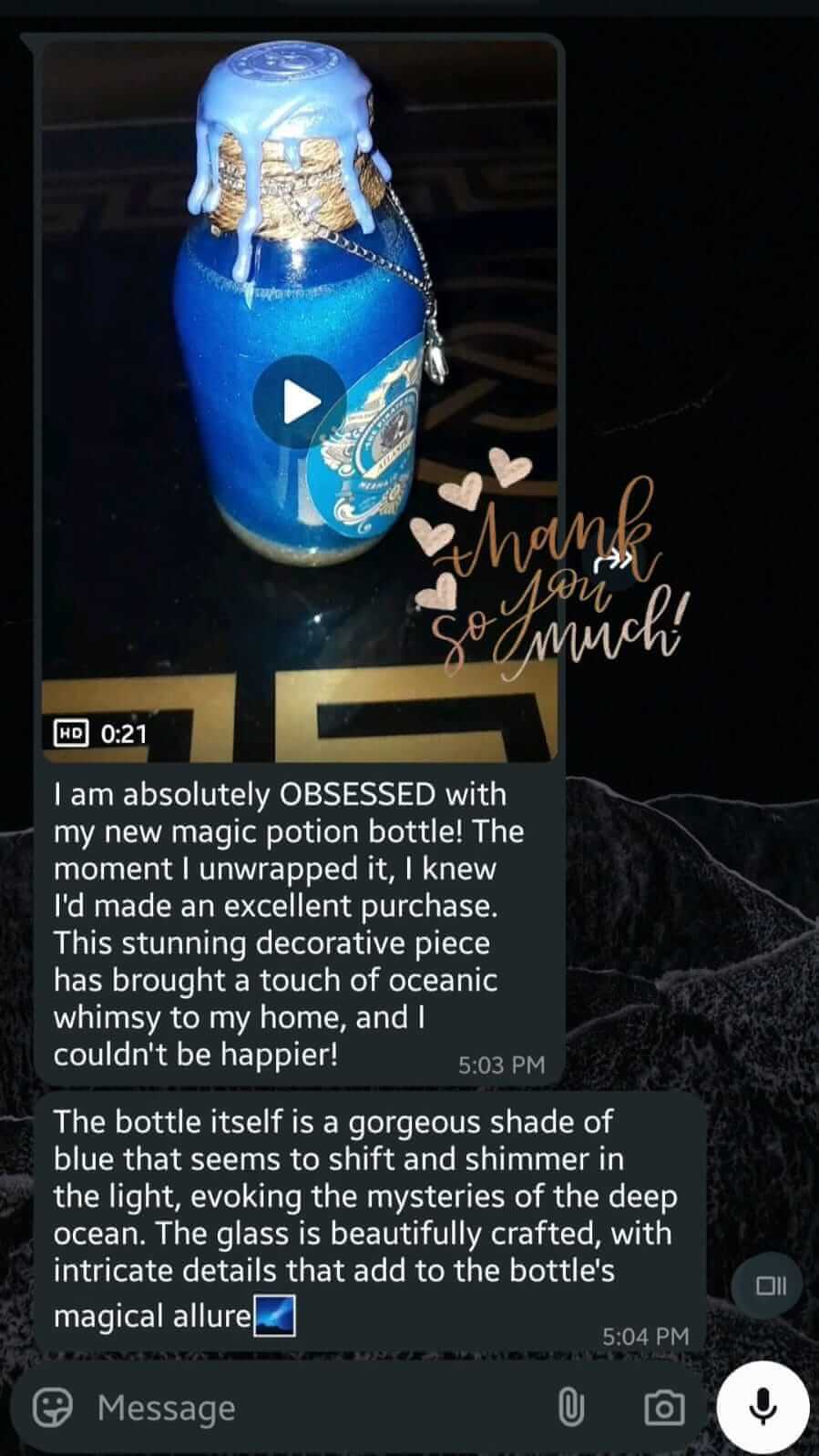Open the camera from the chat bar

tap(664, 1408)
